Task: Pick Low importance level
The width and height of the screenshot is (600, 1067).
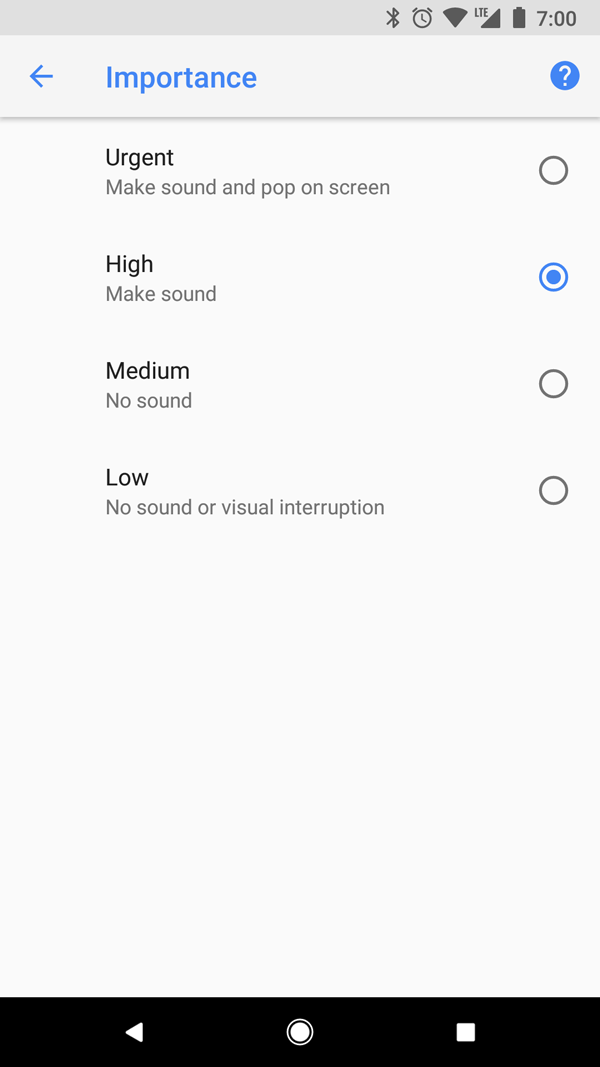Action: [x=553, y=490]
